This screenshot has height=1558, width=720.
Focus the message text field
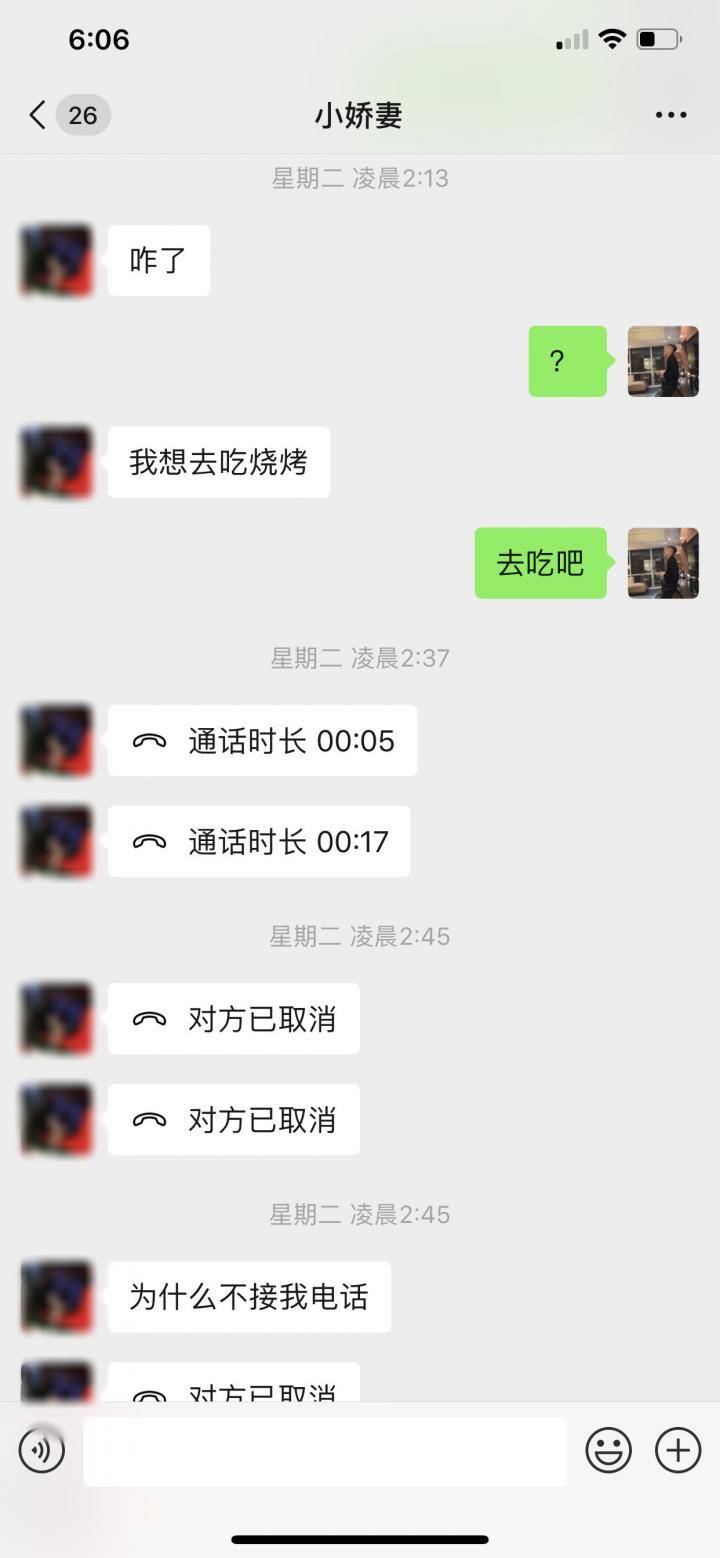[325, 1450]
